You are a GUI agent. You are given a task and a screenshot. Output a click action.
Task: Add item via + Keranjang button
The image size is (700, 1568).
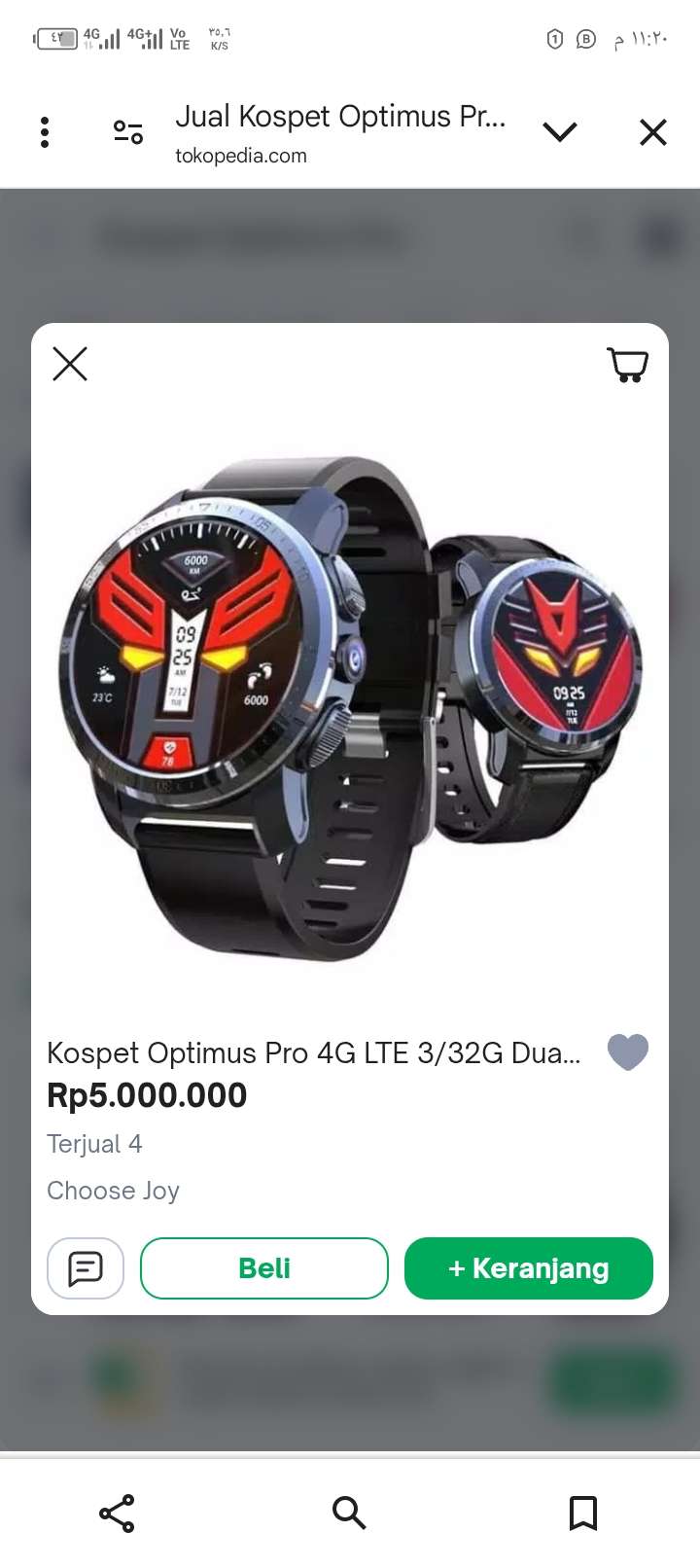click(x=528, y=1268)
